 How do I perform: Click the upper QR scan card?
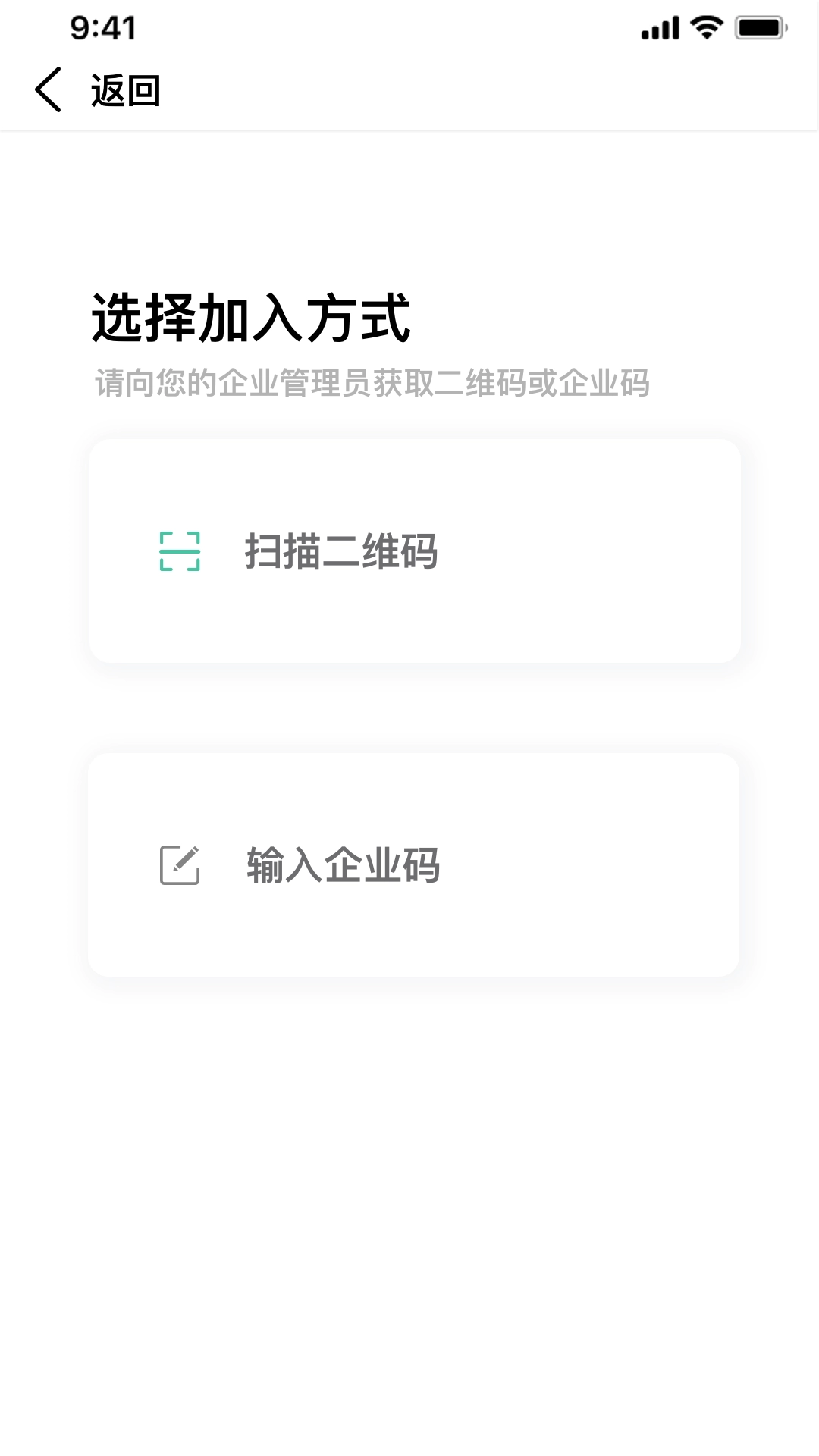416,551
